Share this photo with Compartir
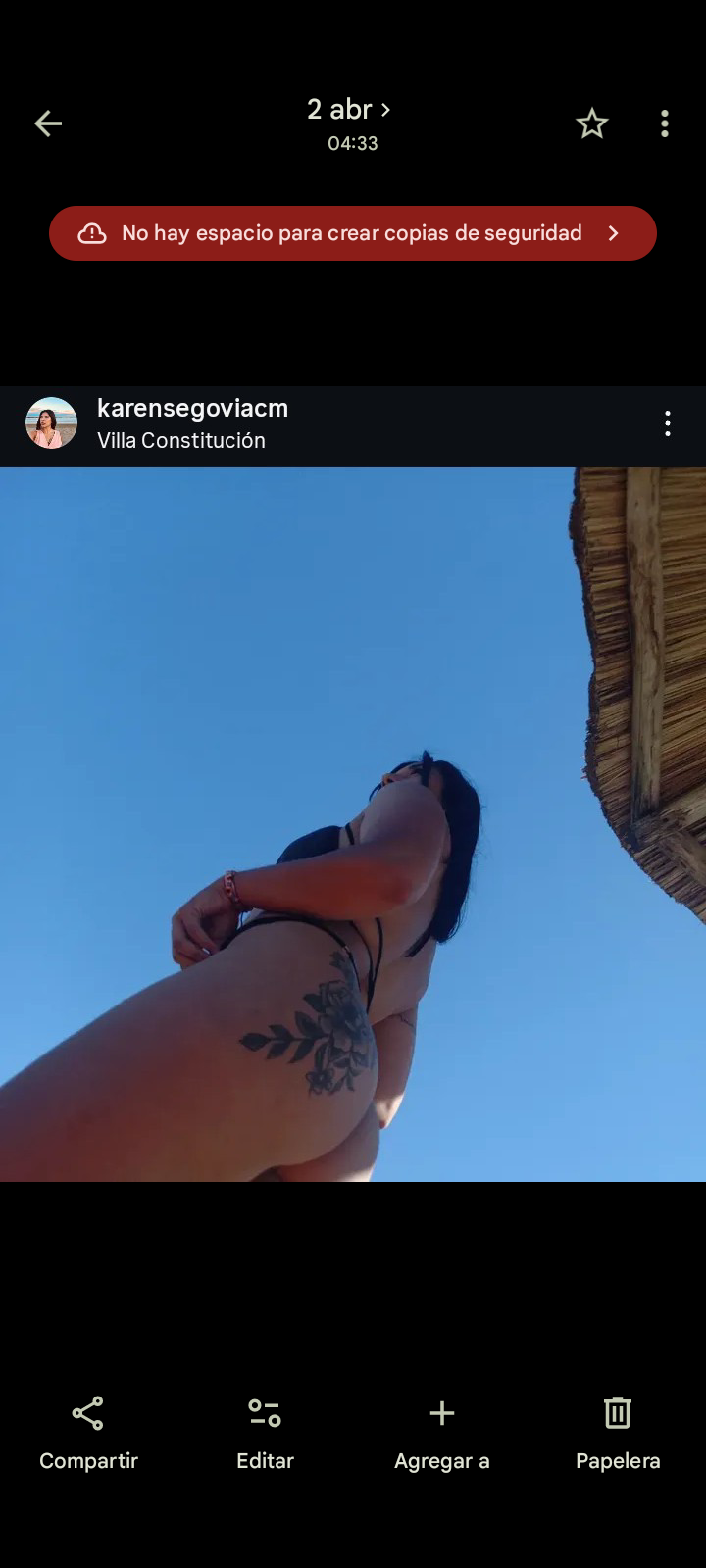 point(88,1432)
